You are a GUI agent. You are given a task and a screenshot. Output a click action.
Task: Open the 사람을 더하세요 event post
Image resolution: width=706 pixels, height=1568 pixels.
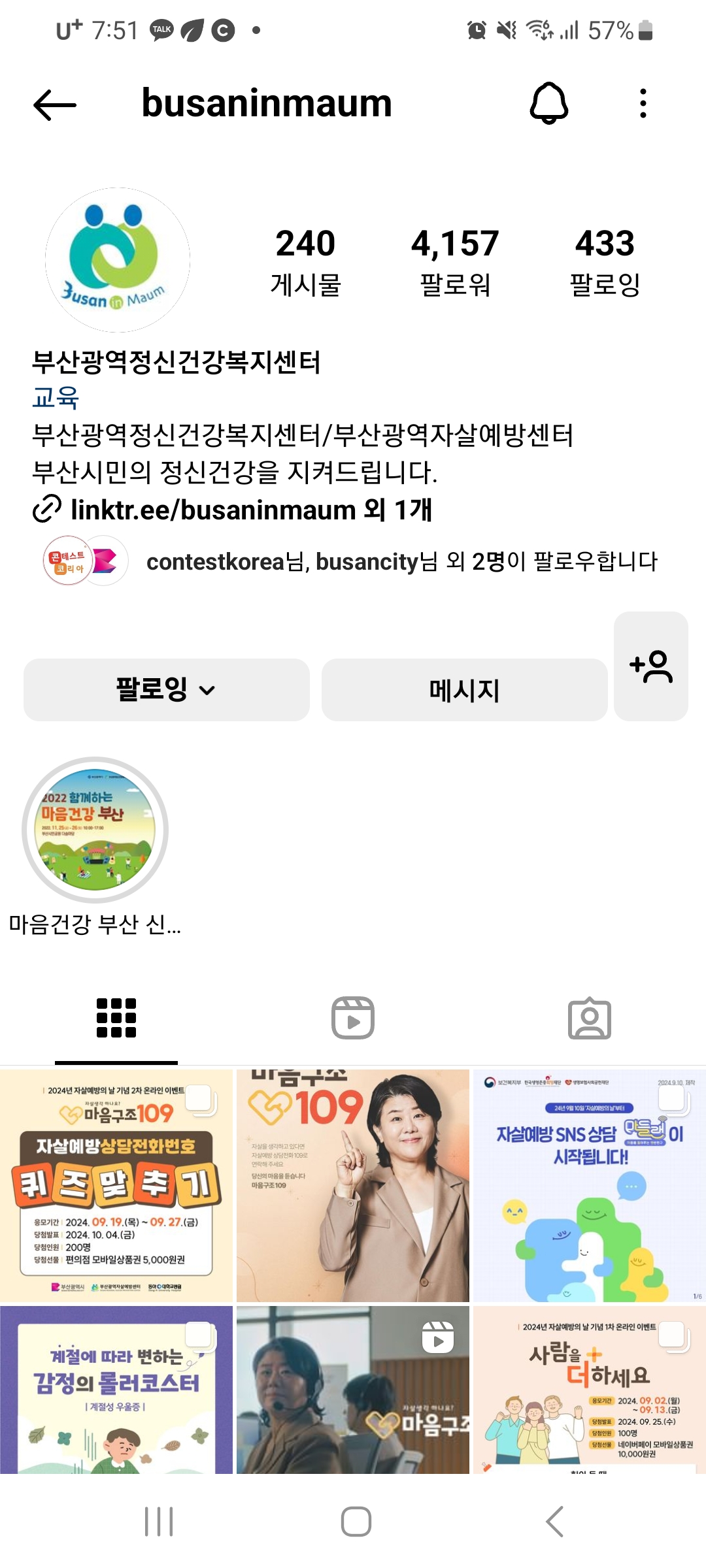point(589,1389)
